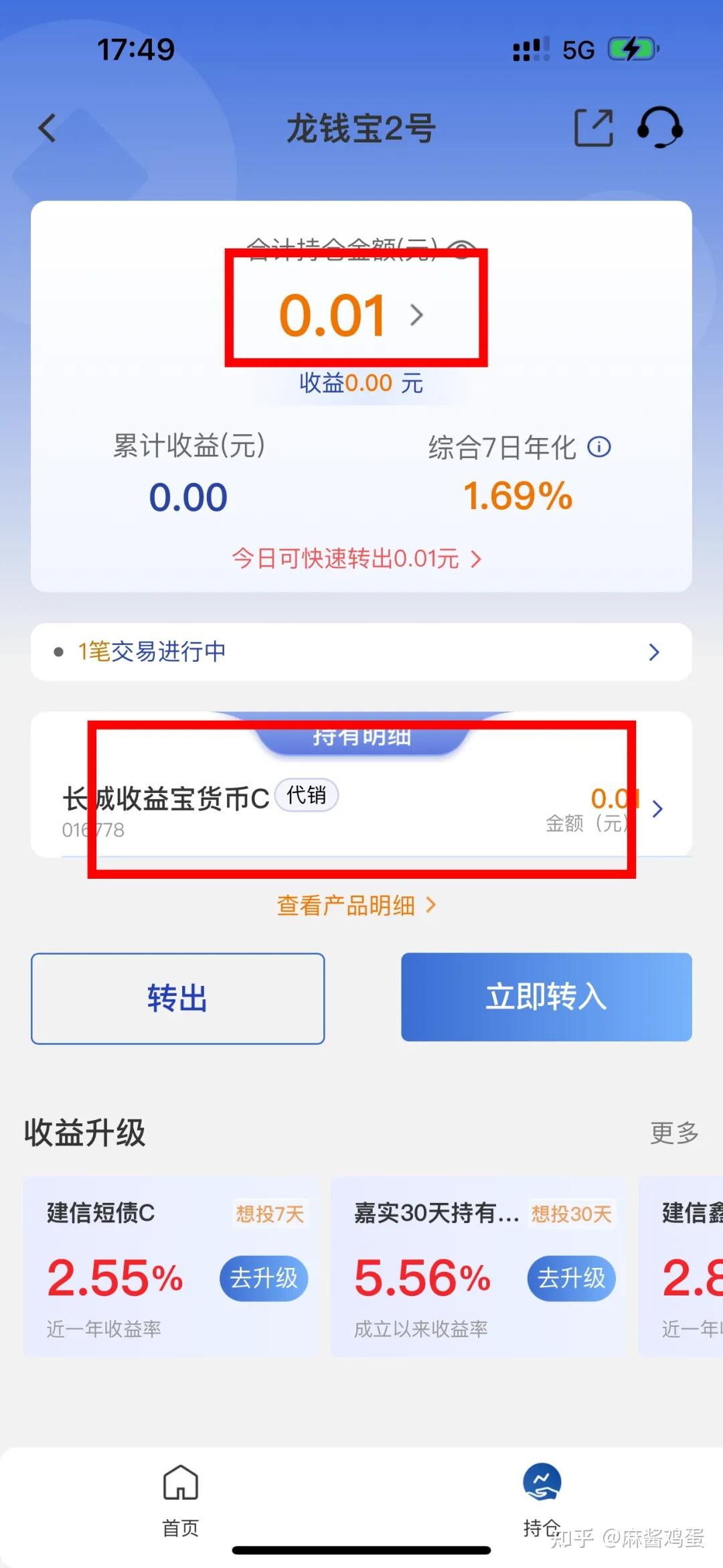The image size is (723, 1568).
Task: Open 长城收益宝货币C holding details
Action: pos(361,810)
